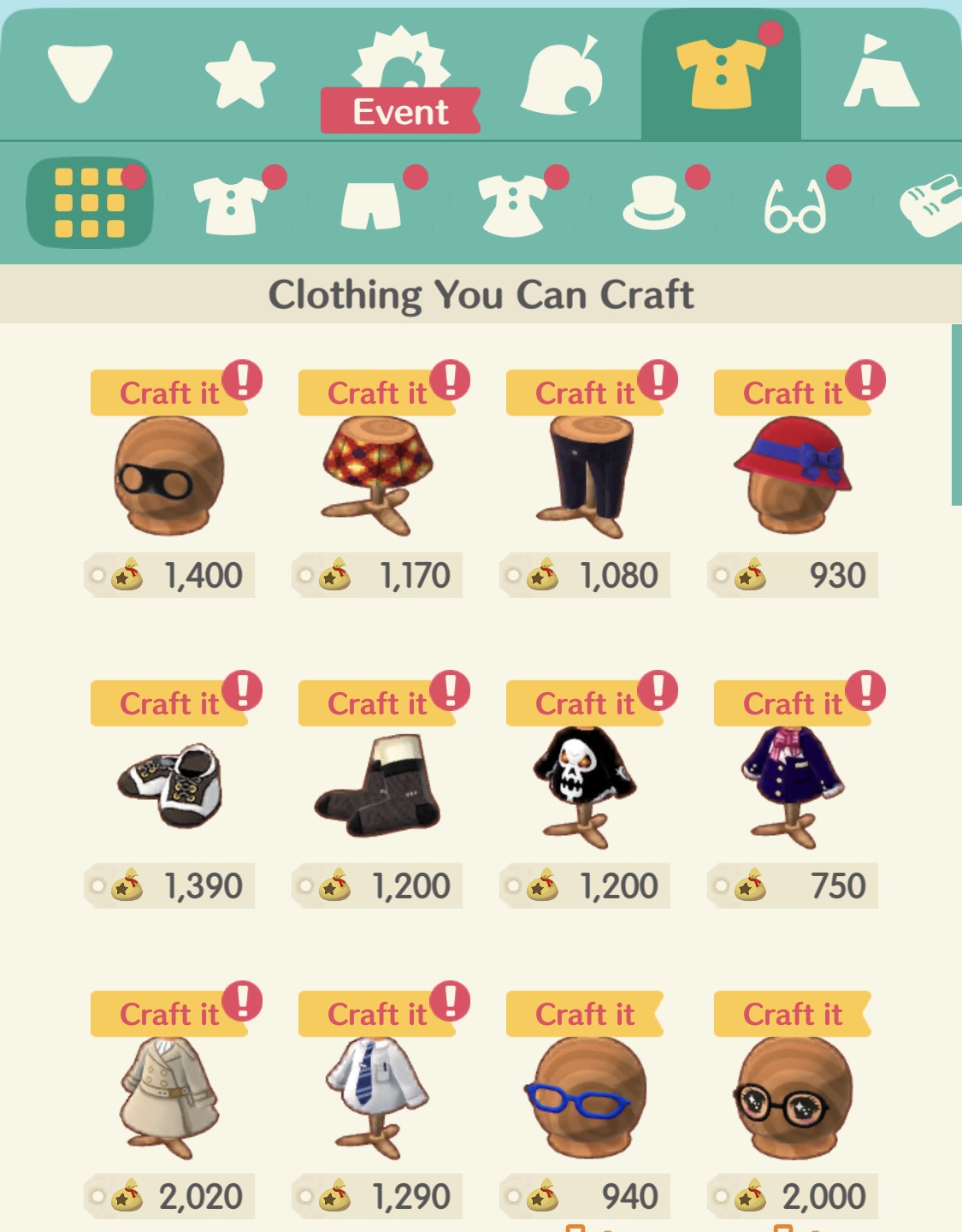Filter by hats icon
The image size is (962, 1232).
654,205
